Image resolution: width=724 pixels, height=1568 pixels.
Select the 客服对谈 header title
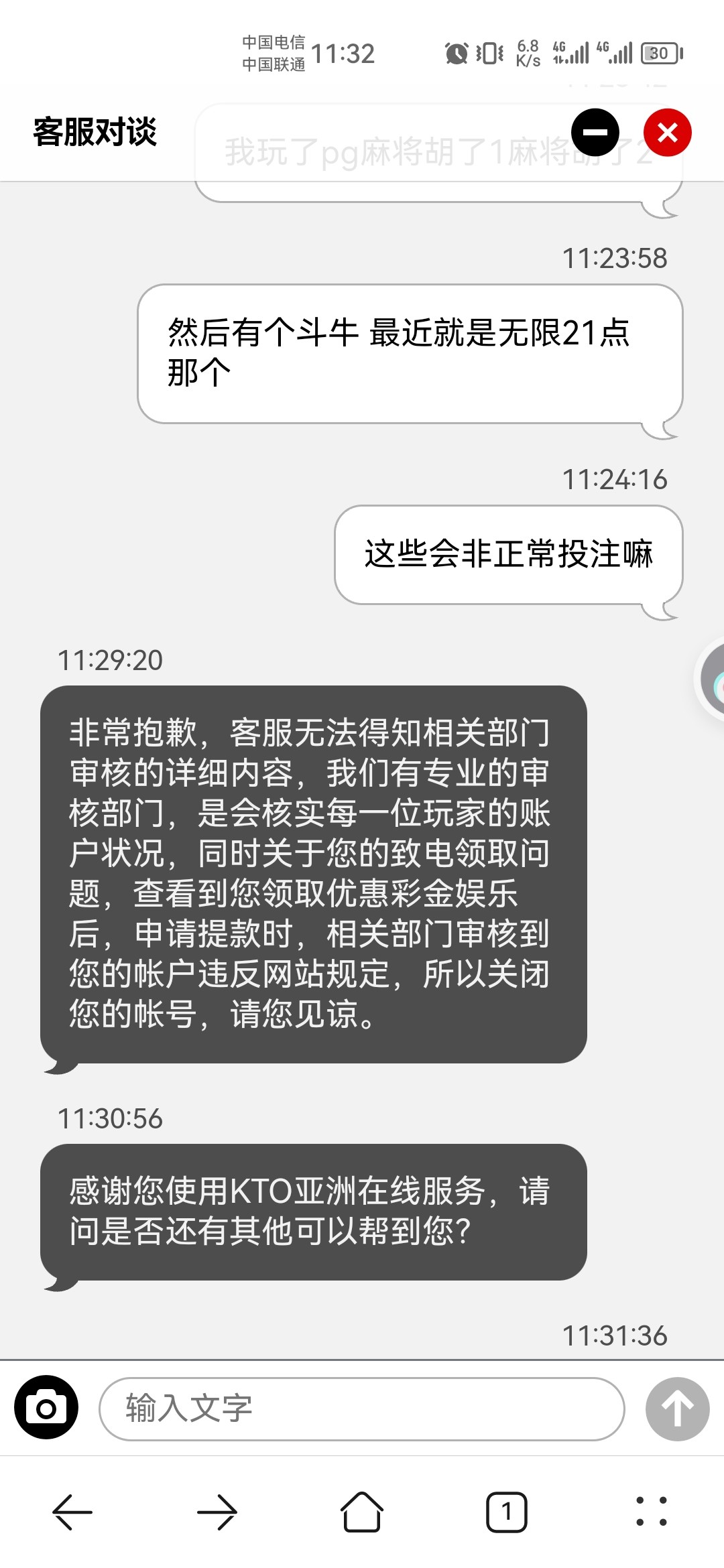[x=94, y=132]
